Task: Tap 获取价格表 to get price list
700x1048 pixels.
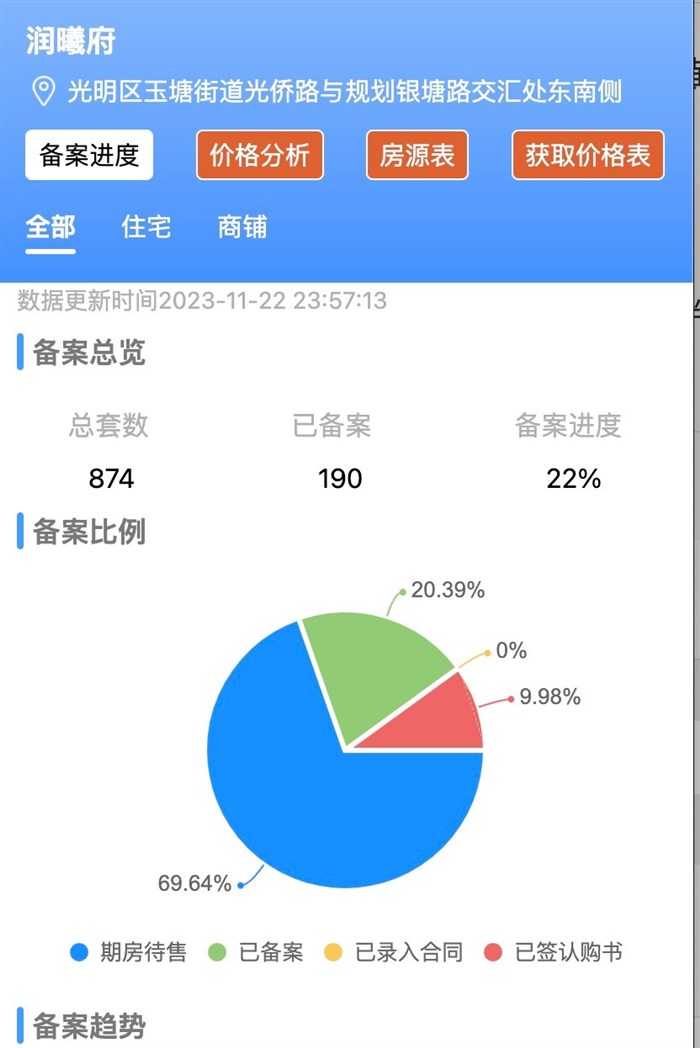Action: click(588, 155)
